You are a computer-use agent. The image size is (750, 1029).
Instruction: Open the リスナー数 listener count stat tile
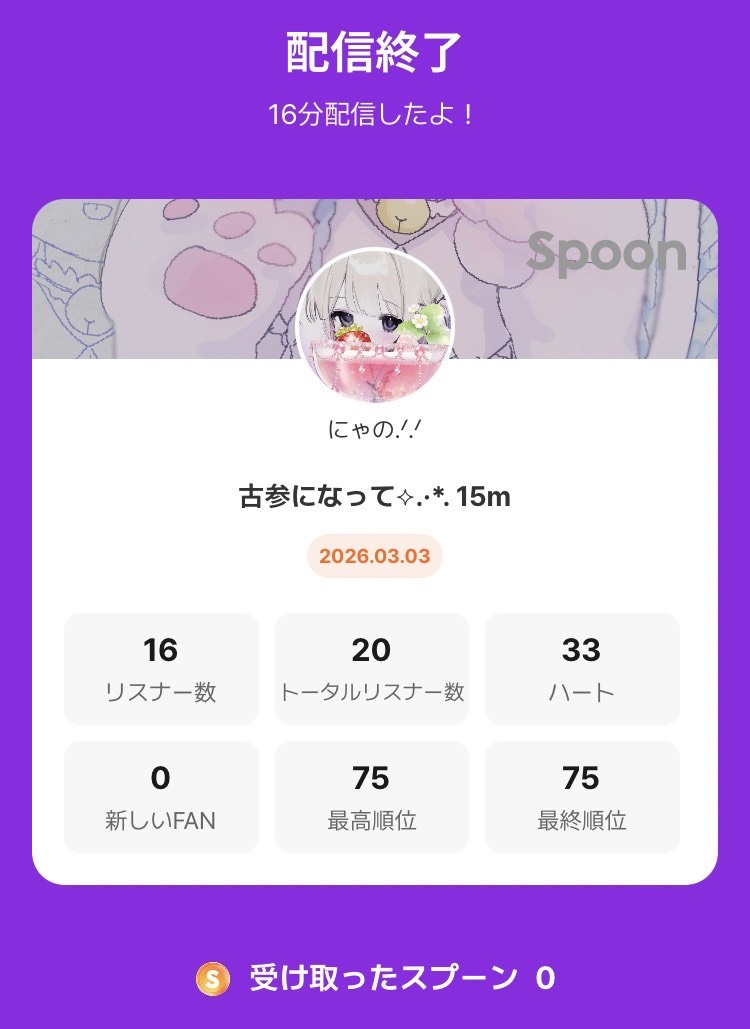coord(161,667)
